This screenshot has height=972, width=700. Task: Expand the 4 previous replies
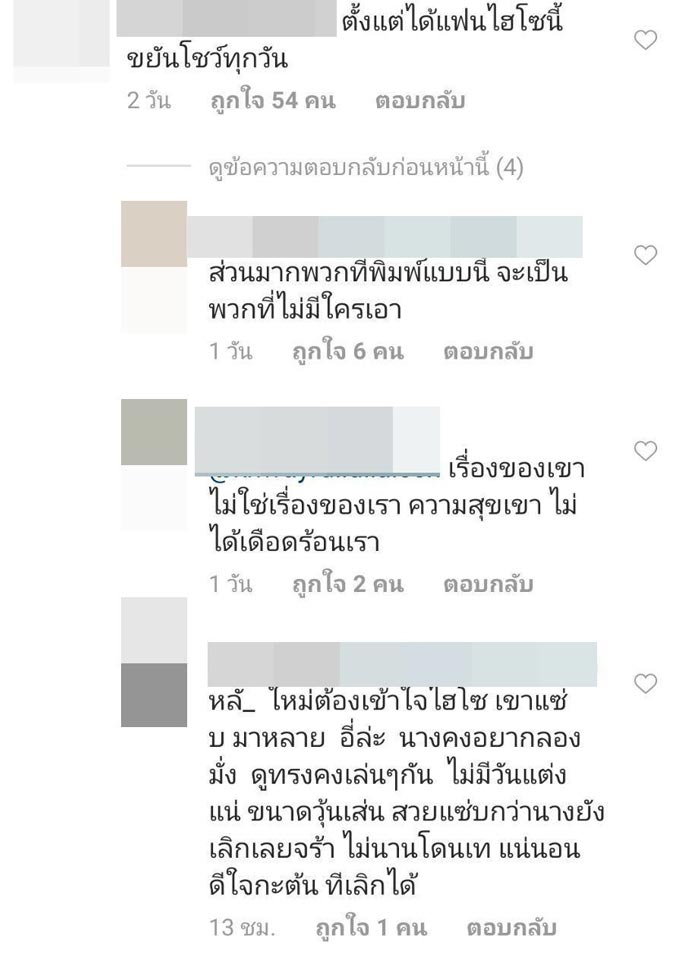[x=366, y=168]
